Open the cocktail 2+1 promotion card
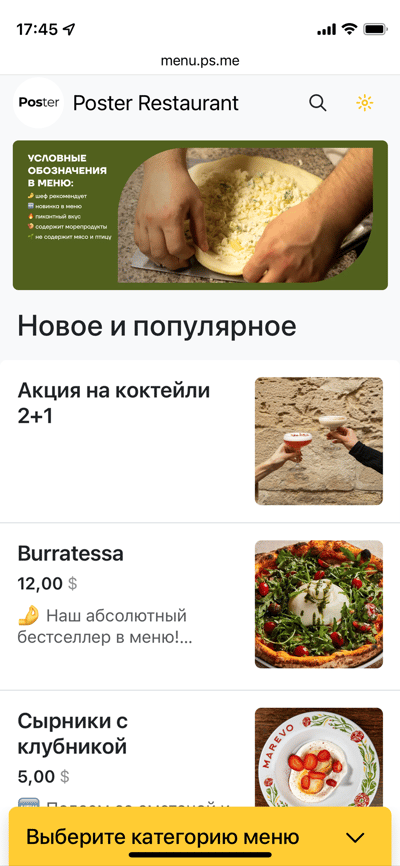400x866 pixels. click(200, 441)
